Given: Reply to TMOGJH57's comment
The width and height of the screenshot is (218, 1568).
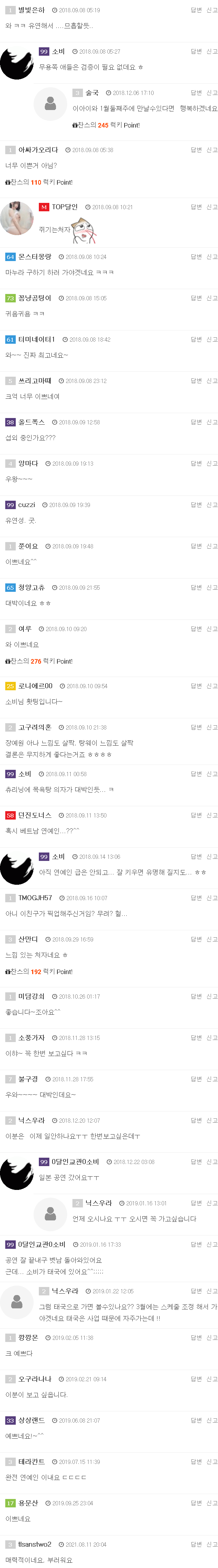Looking at the screenshot, I should click(x=196, y=898).
